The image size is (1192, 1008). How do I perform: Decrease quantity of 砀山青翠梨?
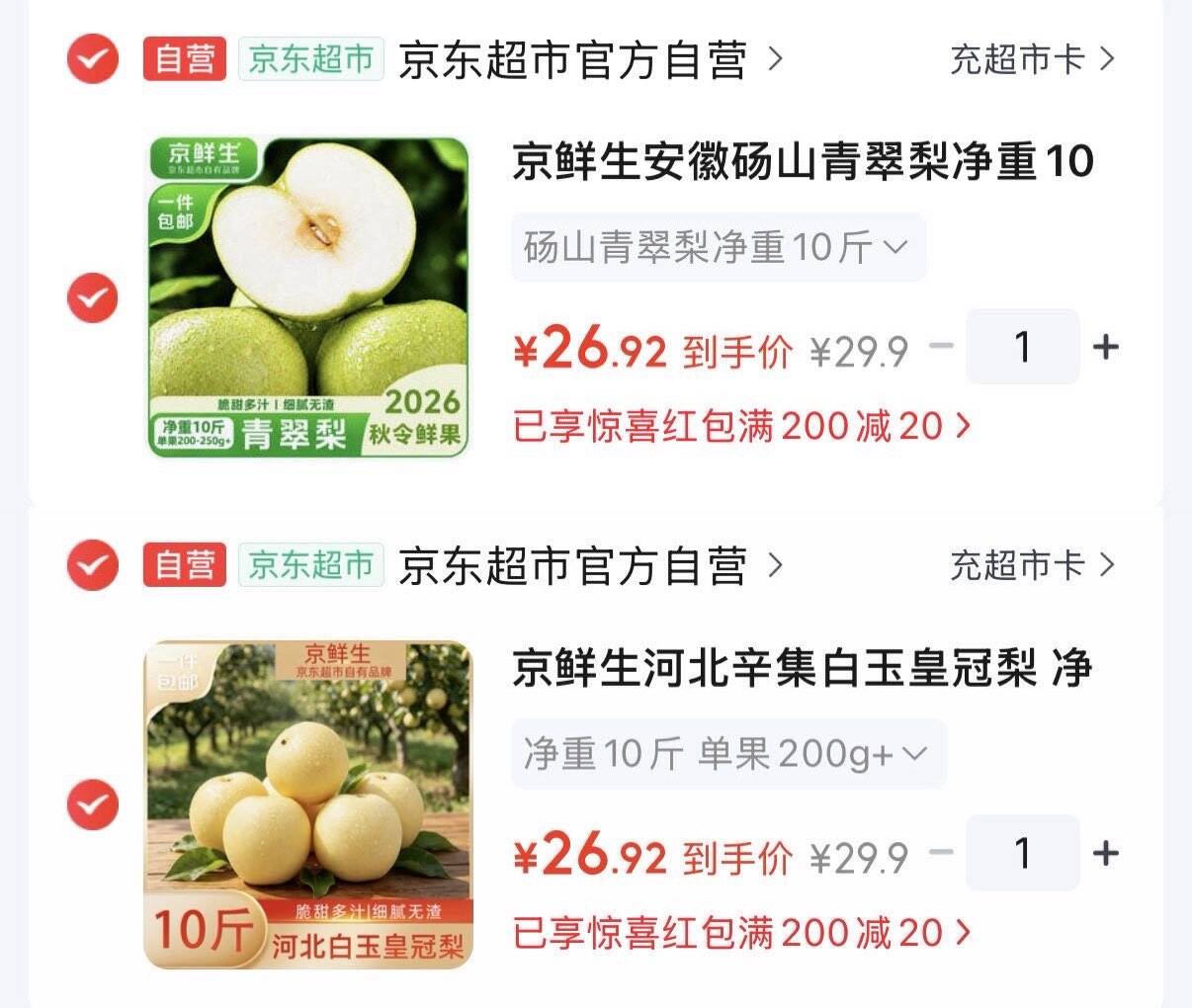942,346
